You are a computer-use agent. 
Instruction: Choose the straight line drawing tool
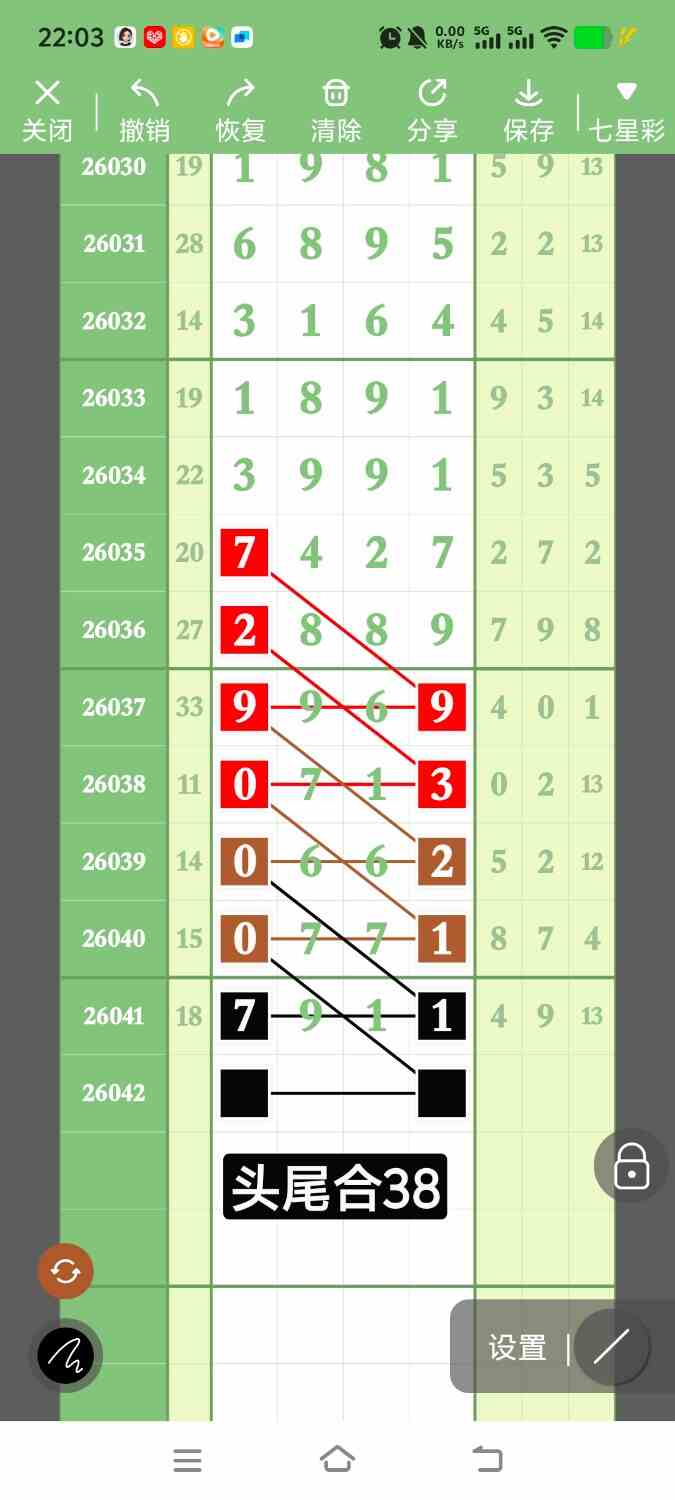pos(611,1347)
